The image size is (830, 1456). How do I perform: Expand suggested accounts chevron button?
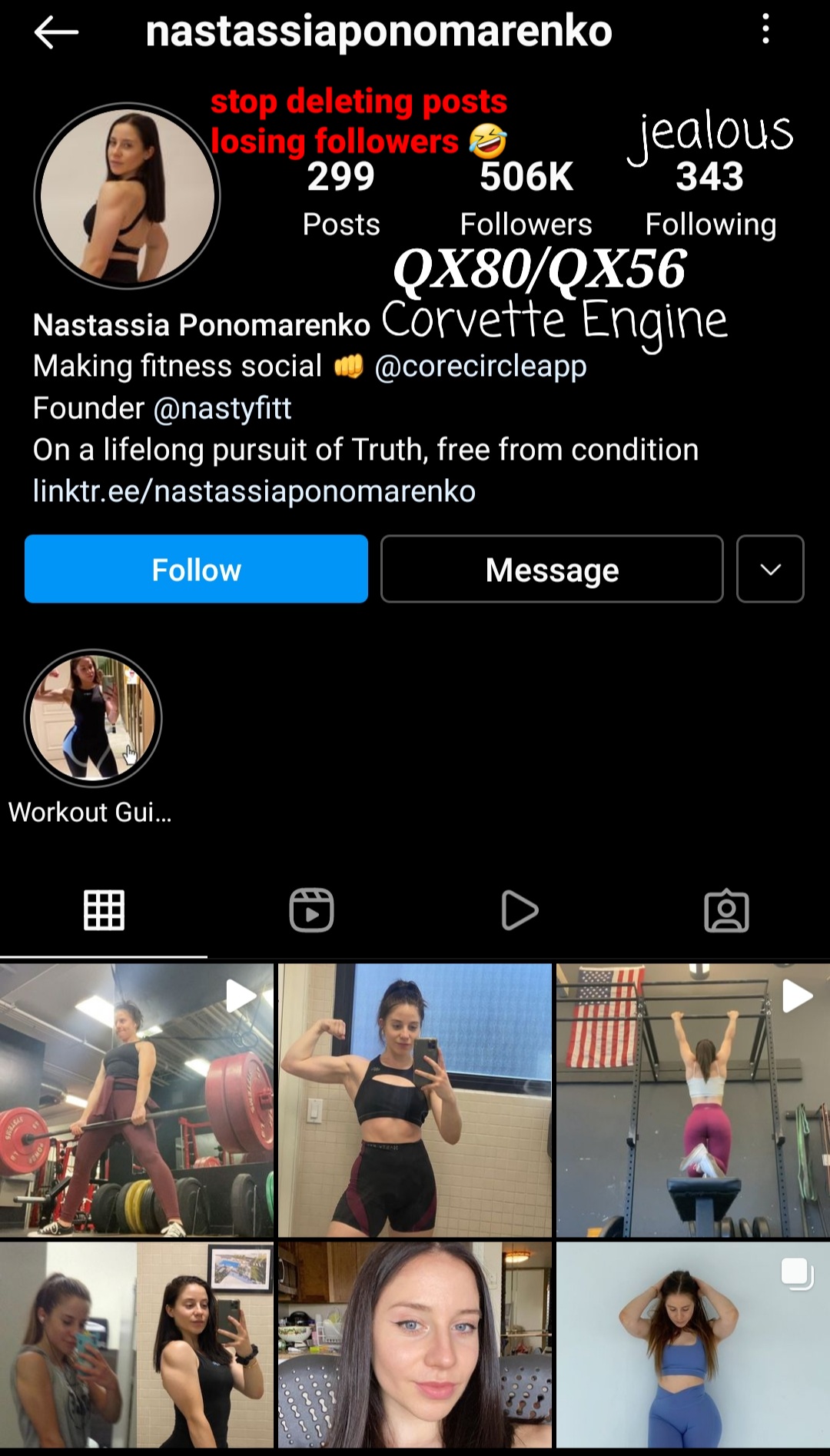coord(770,569)
